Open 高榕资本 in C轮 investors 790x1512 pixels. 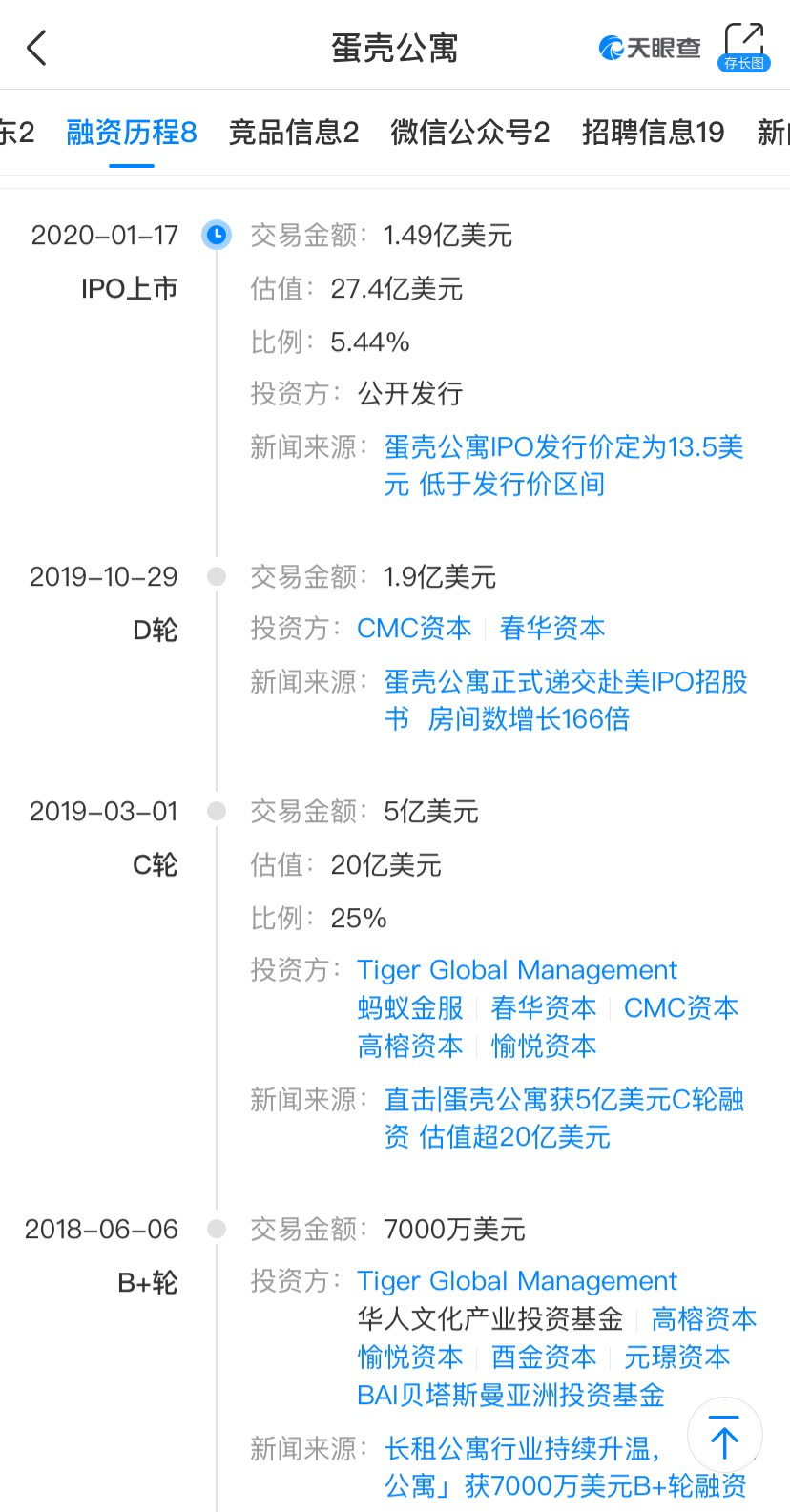[410, 1046]
